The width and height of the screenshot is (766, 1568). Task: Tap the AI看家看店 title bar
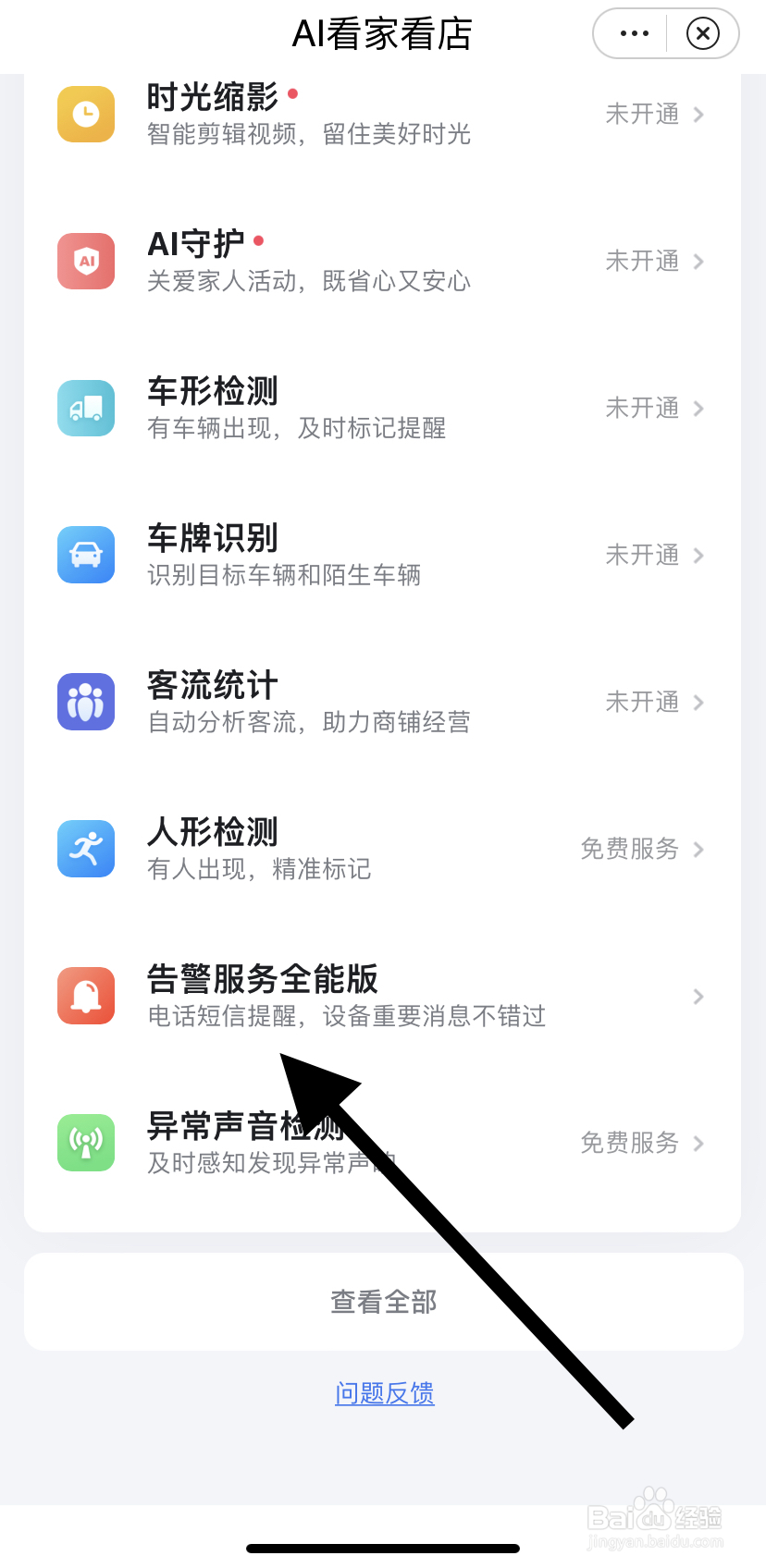[x=383, y=33]
